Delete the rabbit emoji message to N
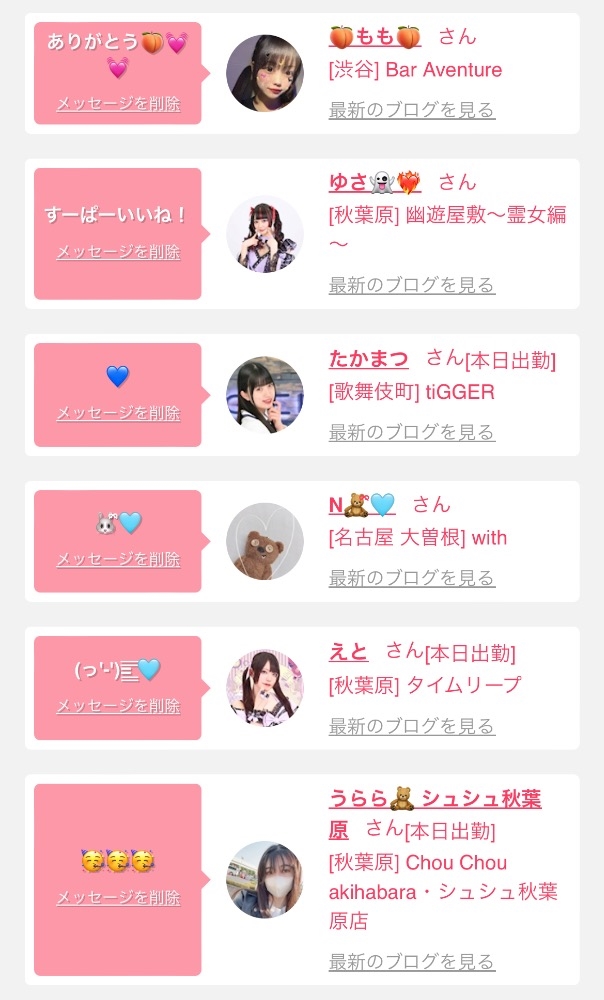This screenshot has width=604, height=1000. (119, 559)
